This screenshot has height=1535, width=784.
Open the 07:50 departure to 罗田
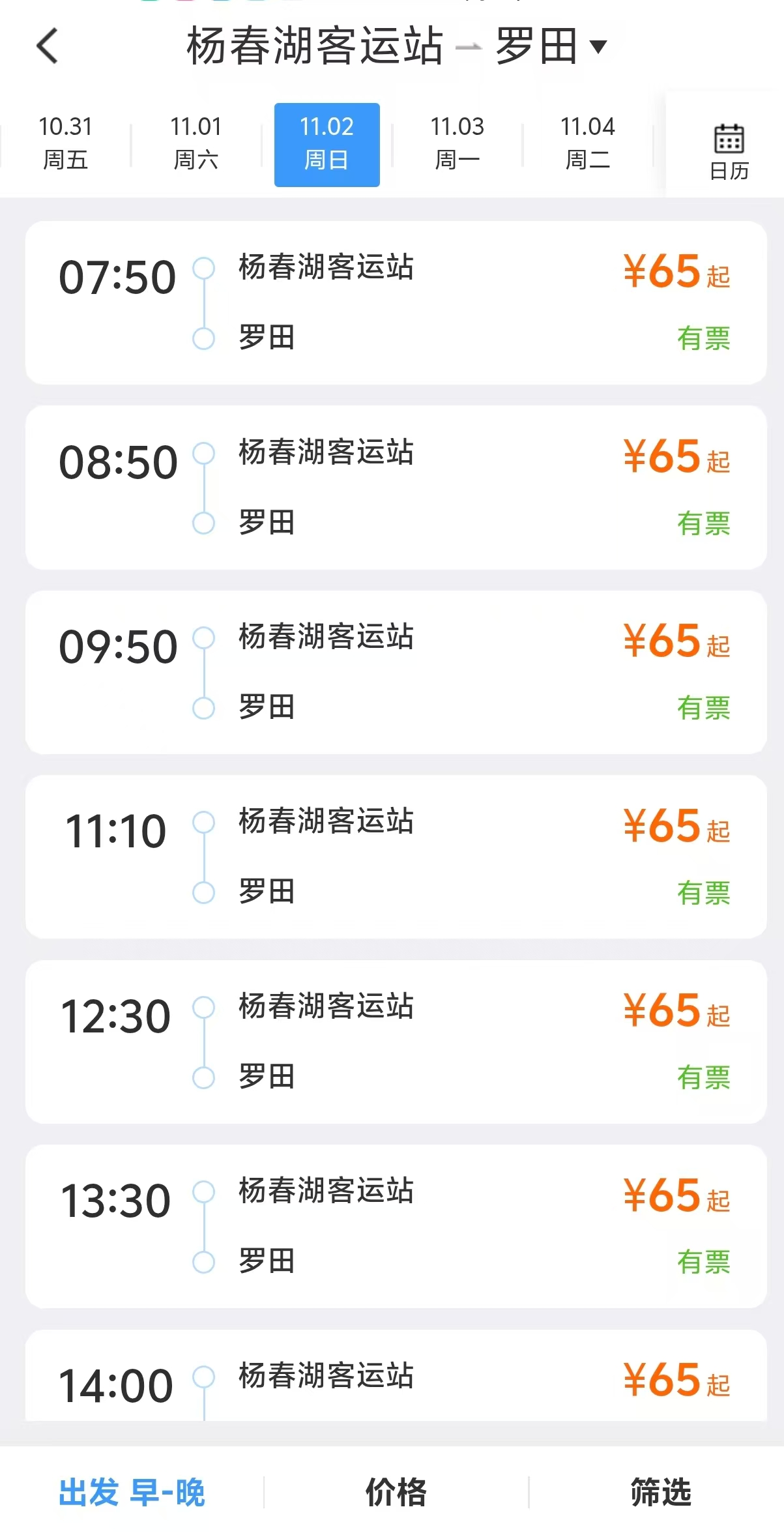[396, 303]
